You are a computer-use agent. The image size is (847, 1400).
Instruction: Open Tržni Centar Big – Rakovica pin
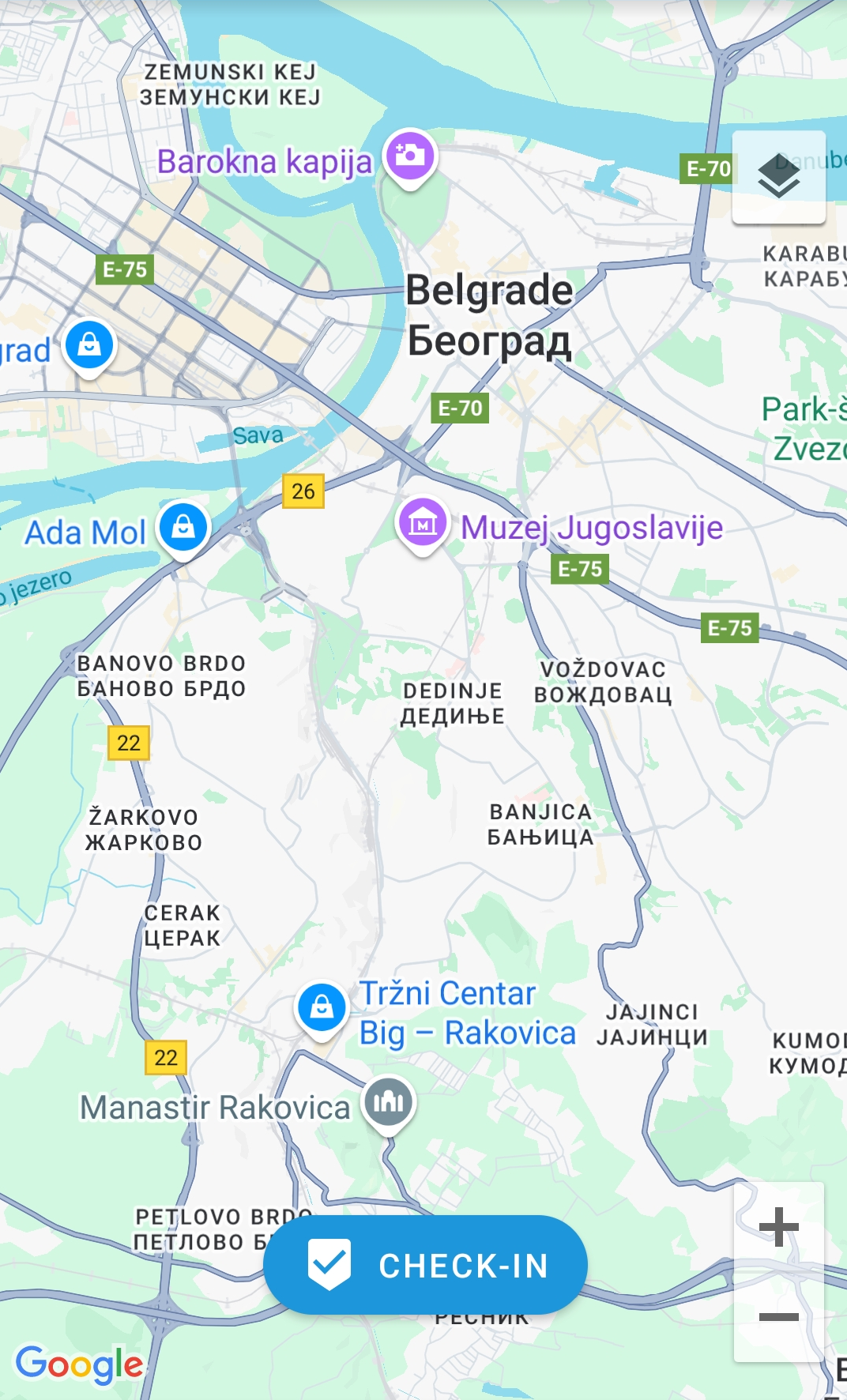(x=322, y=1007)
